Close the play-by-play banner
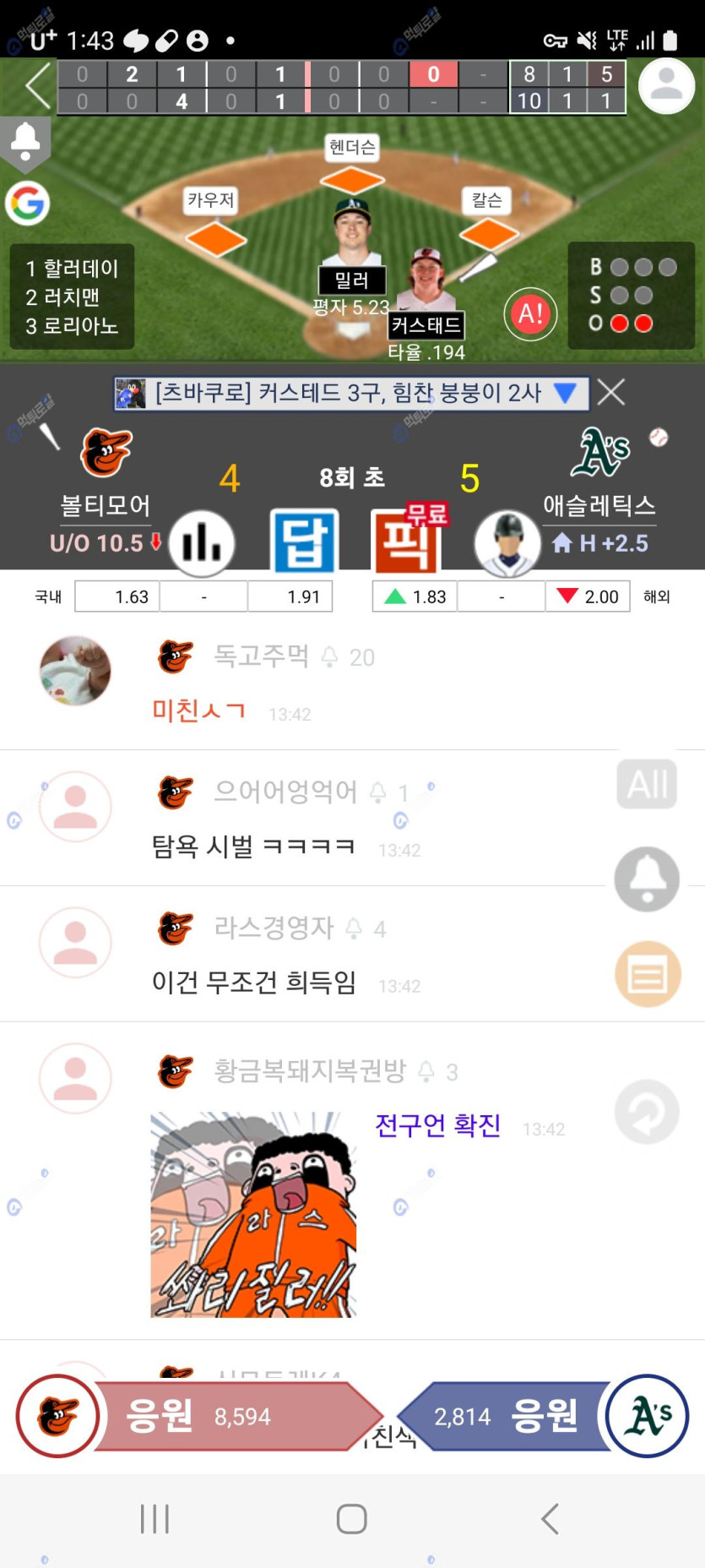The height and width of the screenshot is (1568, 705). click(610, 392)
